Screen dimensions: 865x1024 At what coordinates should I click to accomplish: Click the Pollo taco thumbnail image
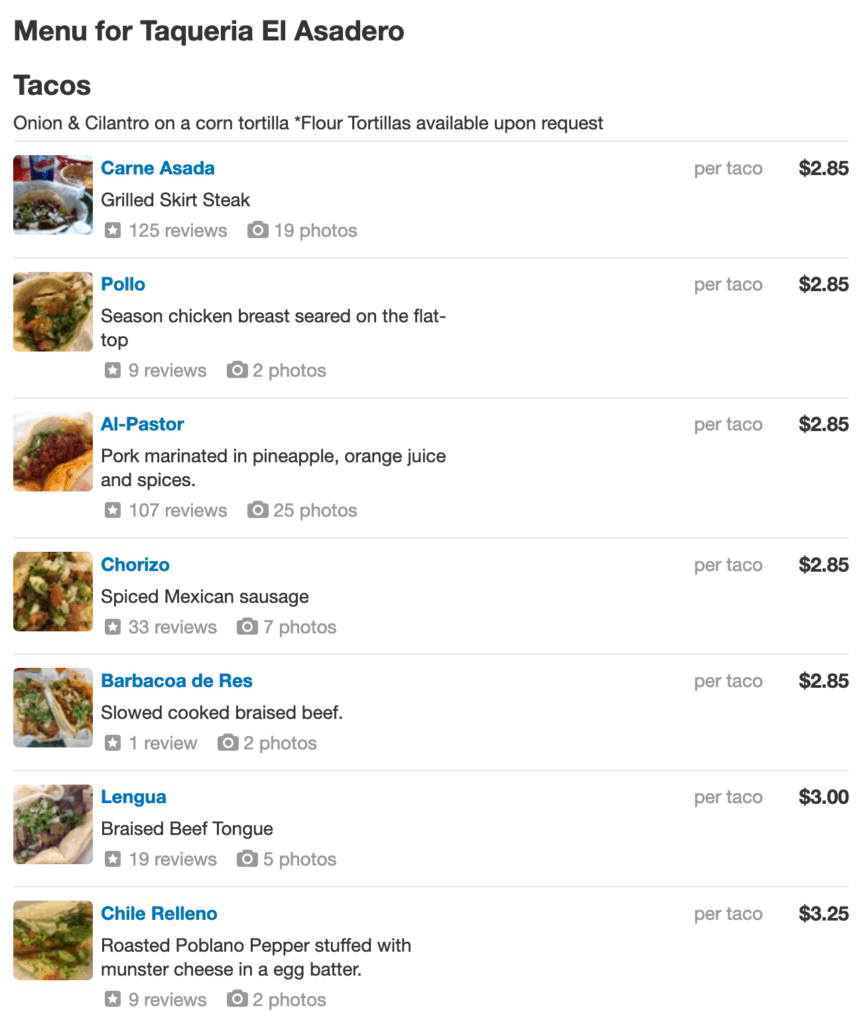click(52, 311)
